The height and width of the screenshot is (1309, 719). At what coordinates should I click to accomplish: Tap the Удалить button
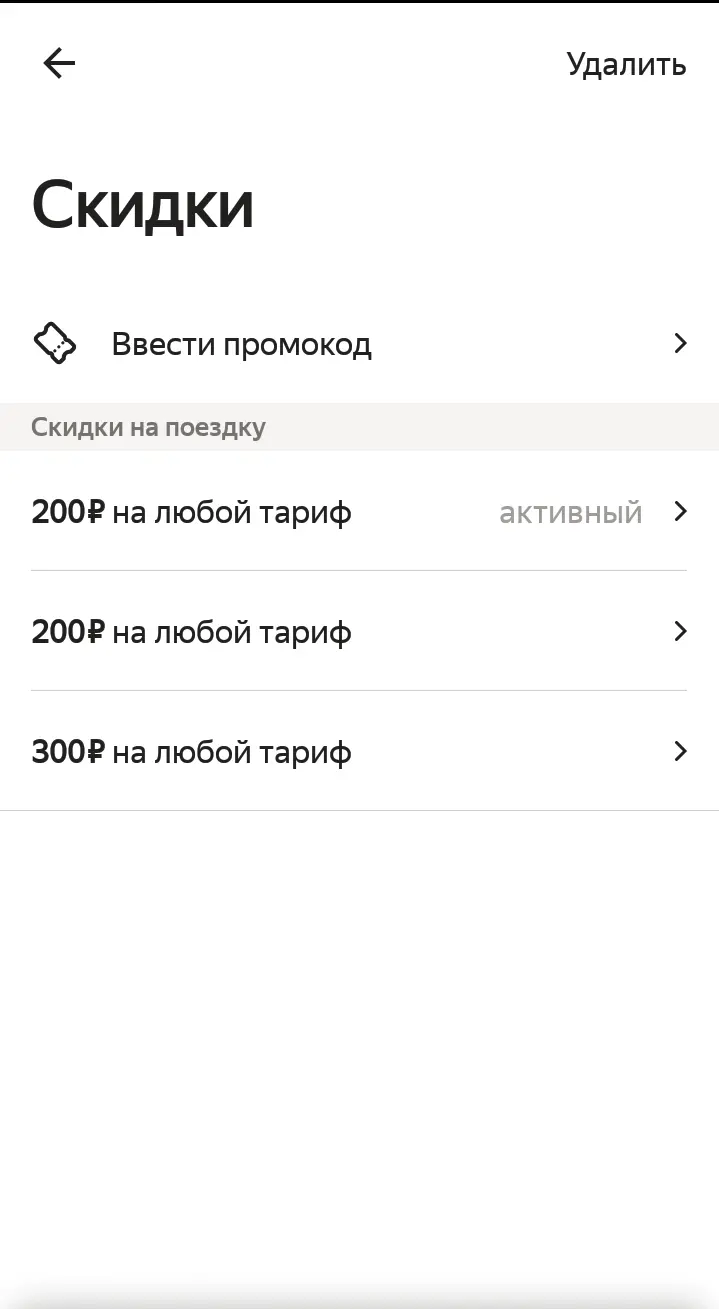(626, 64)
